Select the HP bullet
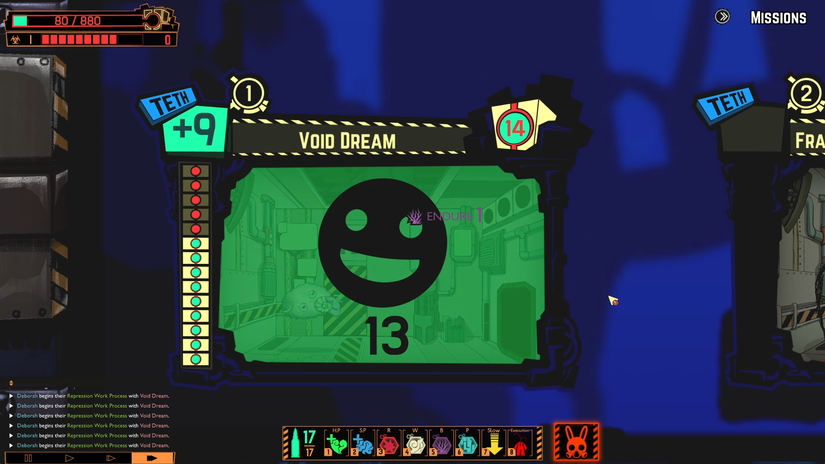The image size is (825, 464). (335, 443)
